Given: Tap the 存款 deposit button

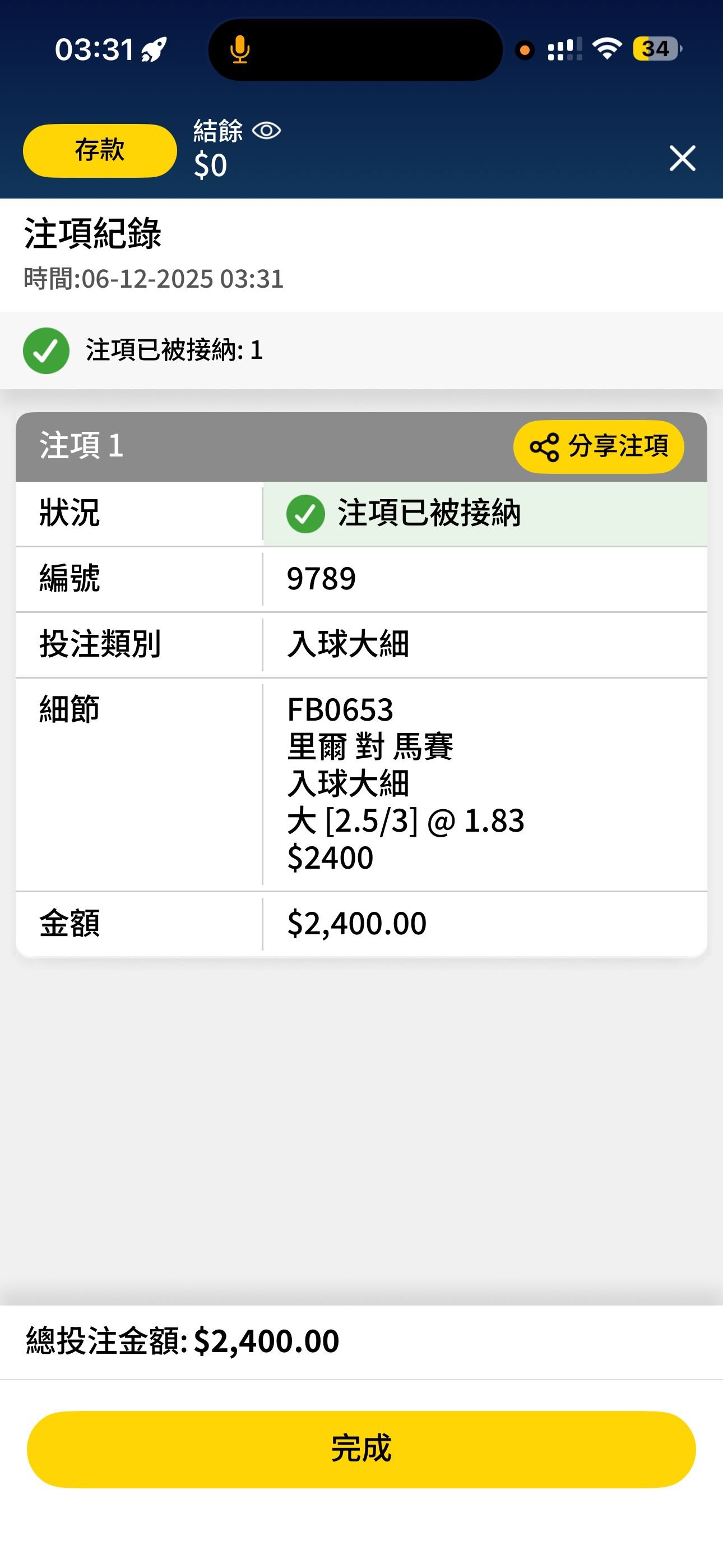Looking at the screenshot, I should pyautogui.click(x=100, y=150).
